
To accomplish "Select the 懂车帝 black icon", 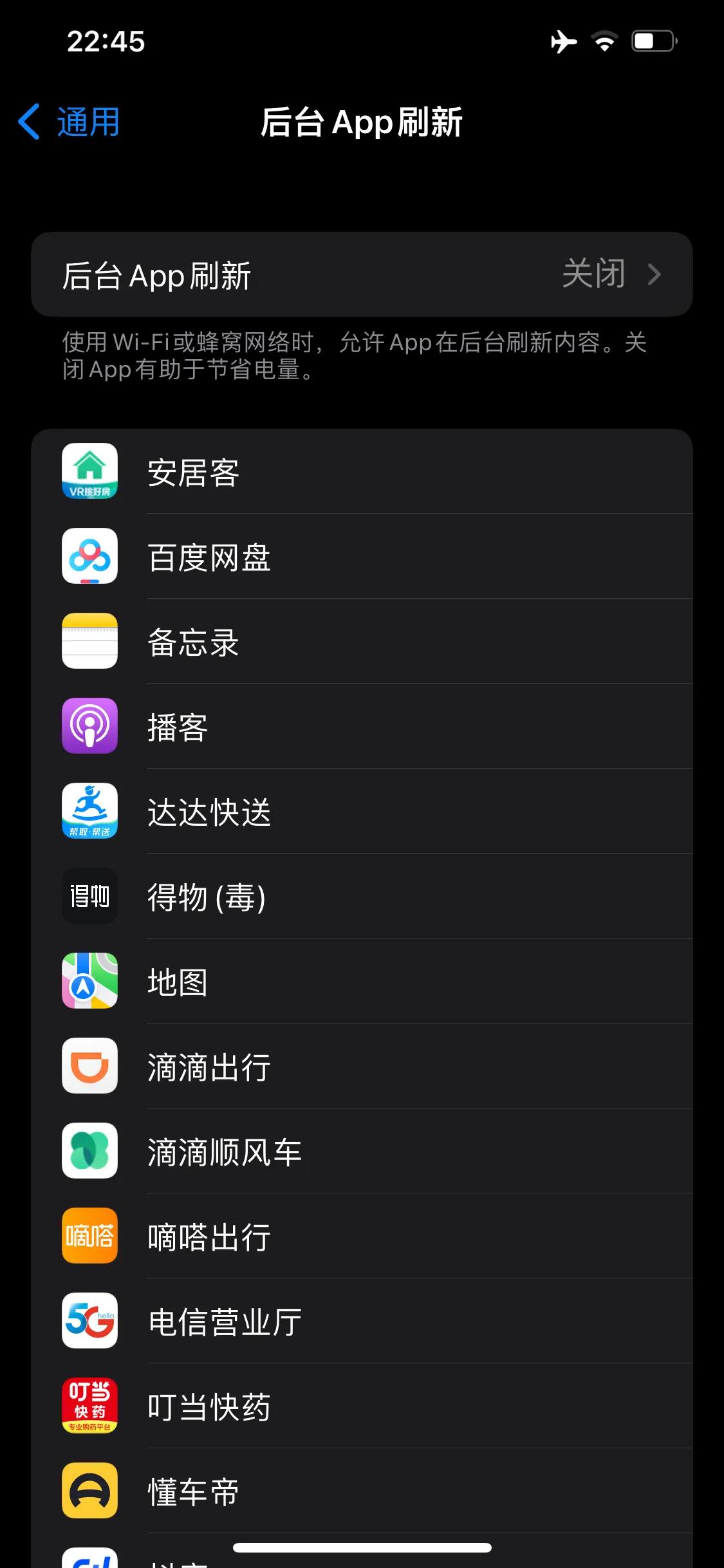I will (89, 1490).
